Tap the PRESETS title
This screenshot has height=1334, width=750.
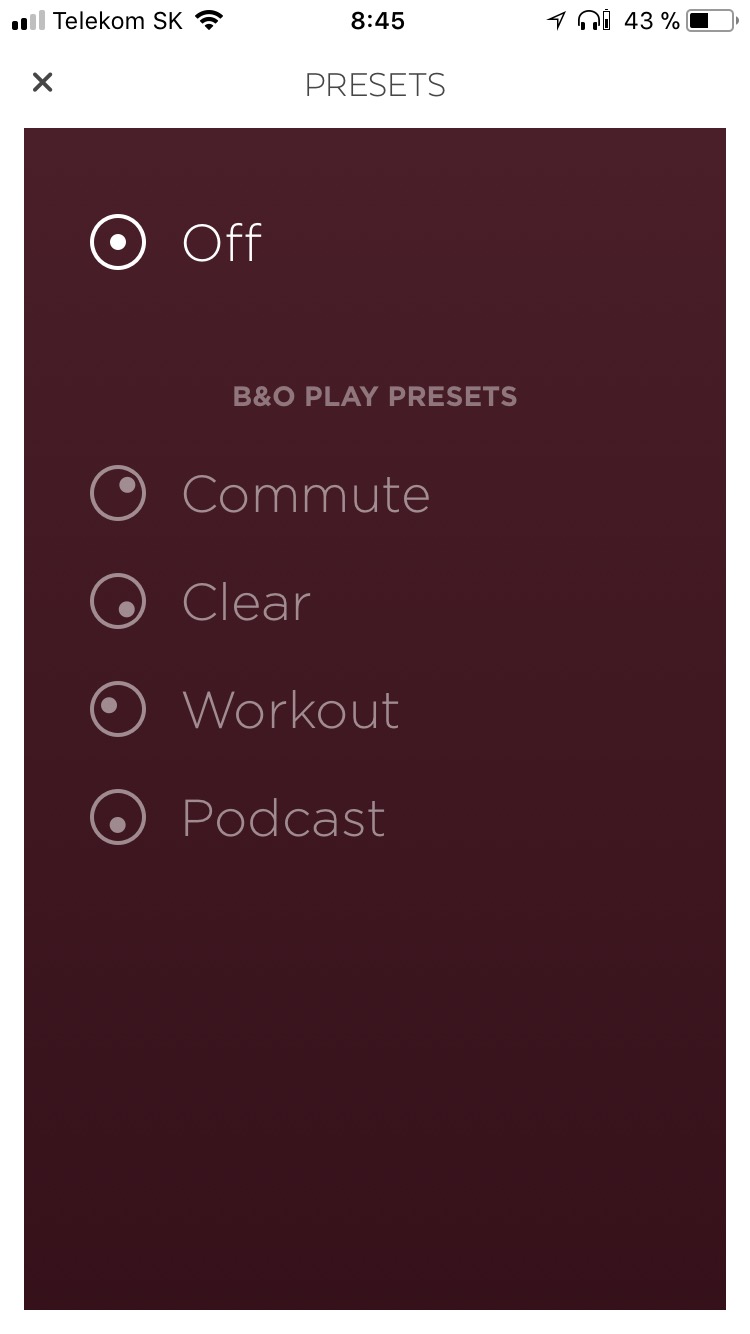pos(375,86)
